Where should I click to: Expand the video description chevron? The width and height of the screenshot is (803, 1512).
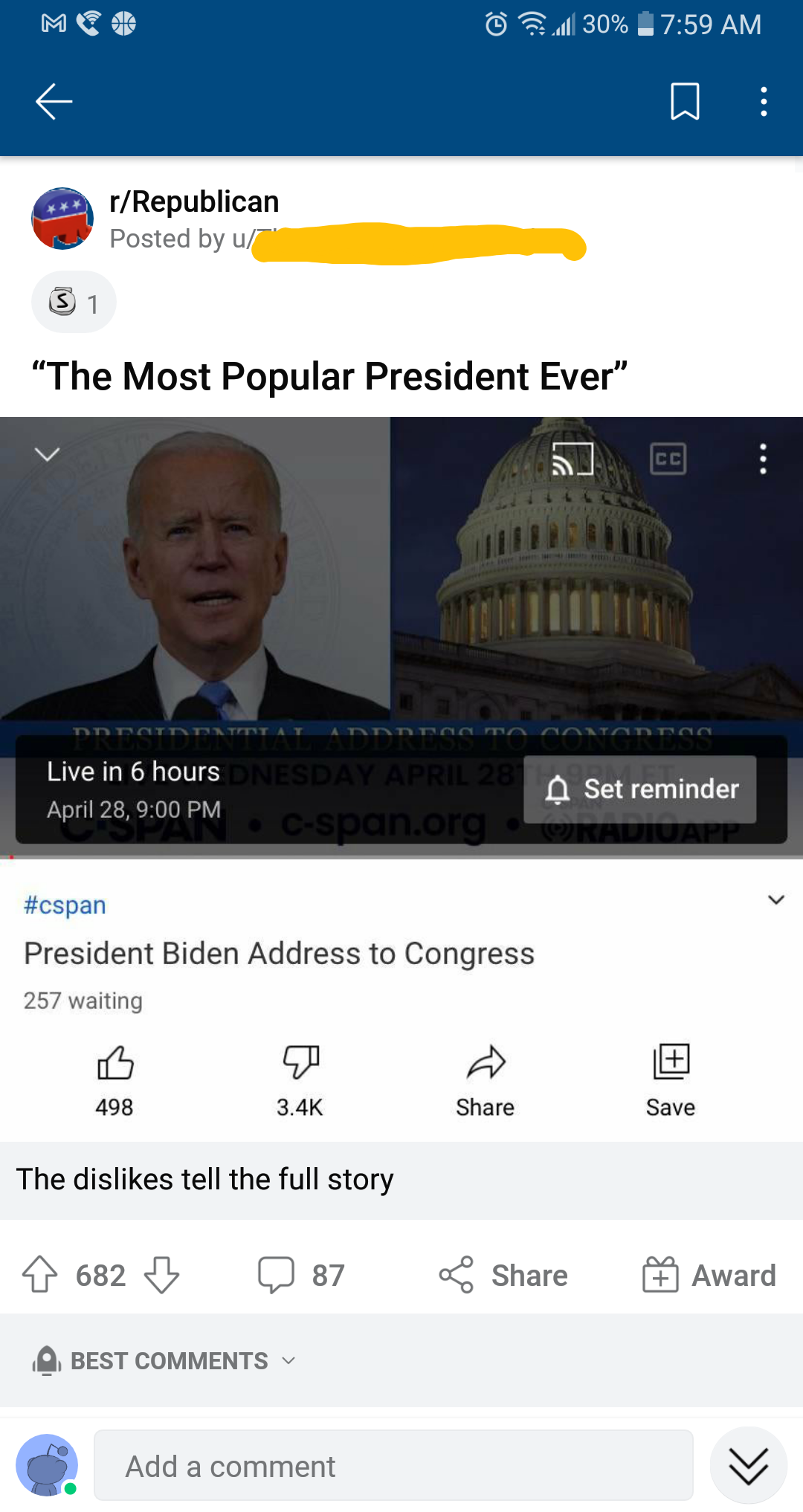coord(775,899)
